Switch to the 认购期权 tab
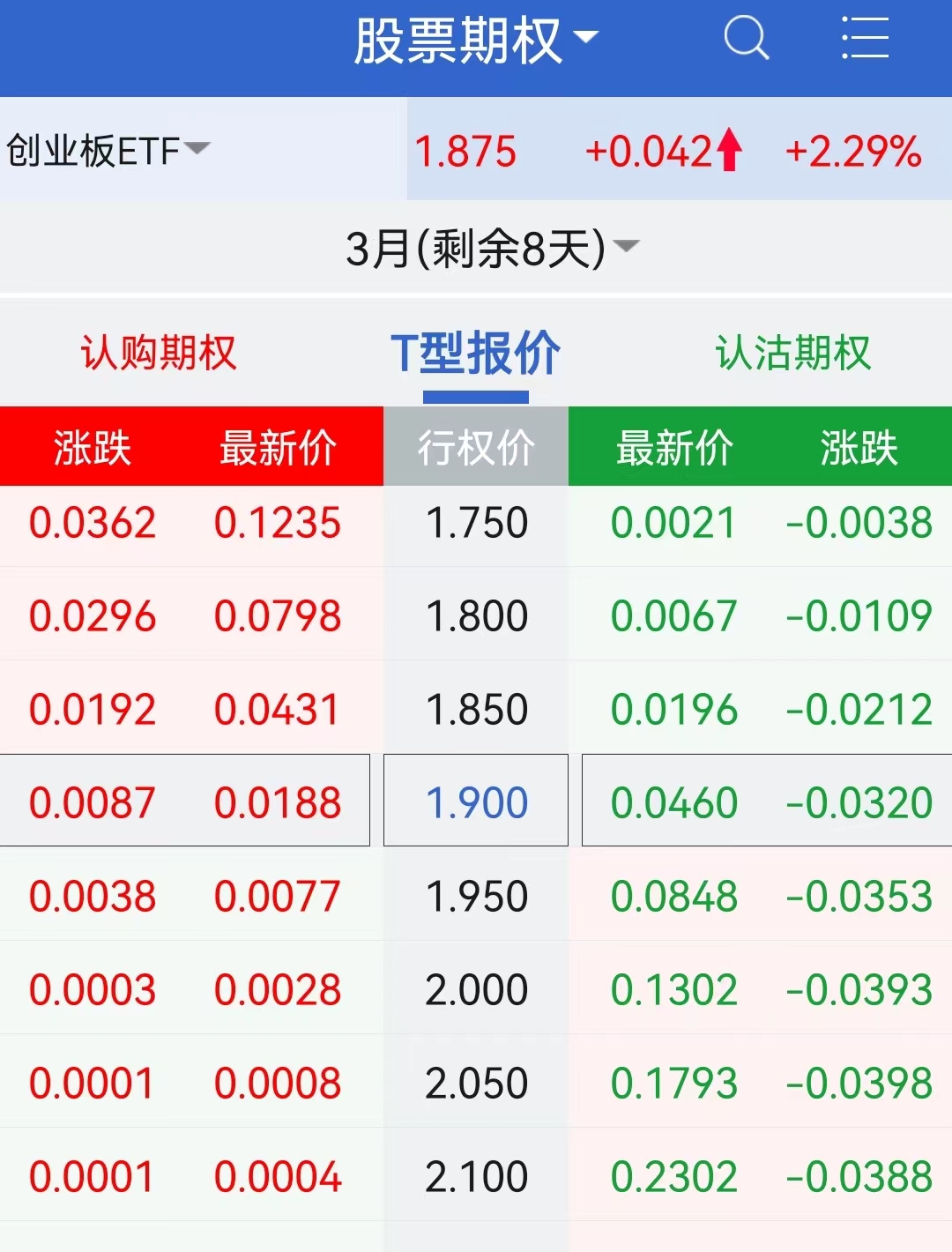952x1252 pixels. (x=159, y=354)
